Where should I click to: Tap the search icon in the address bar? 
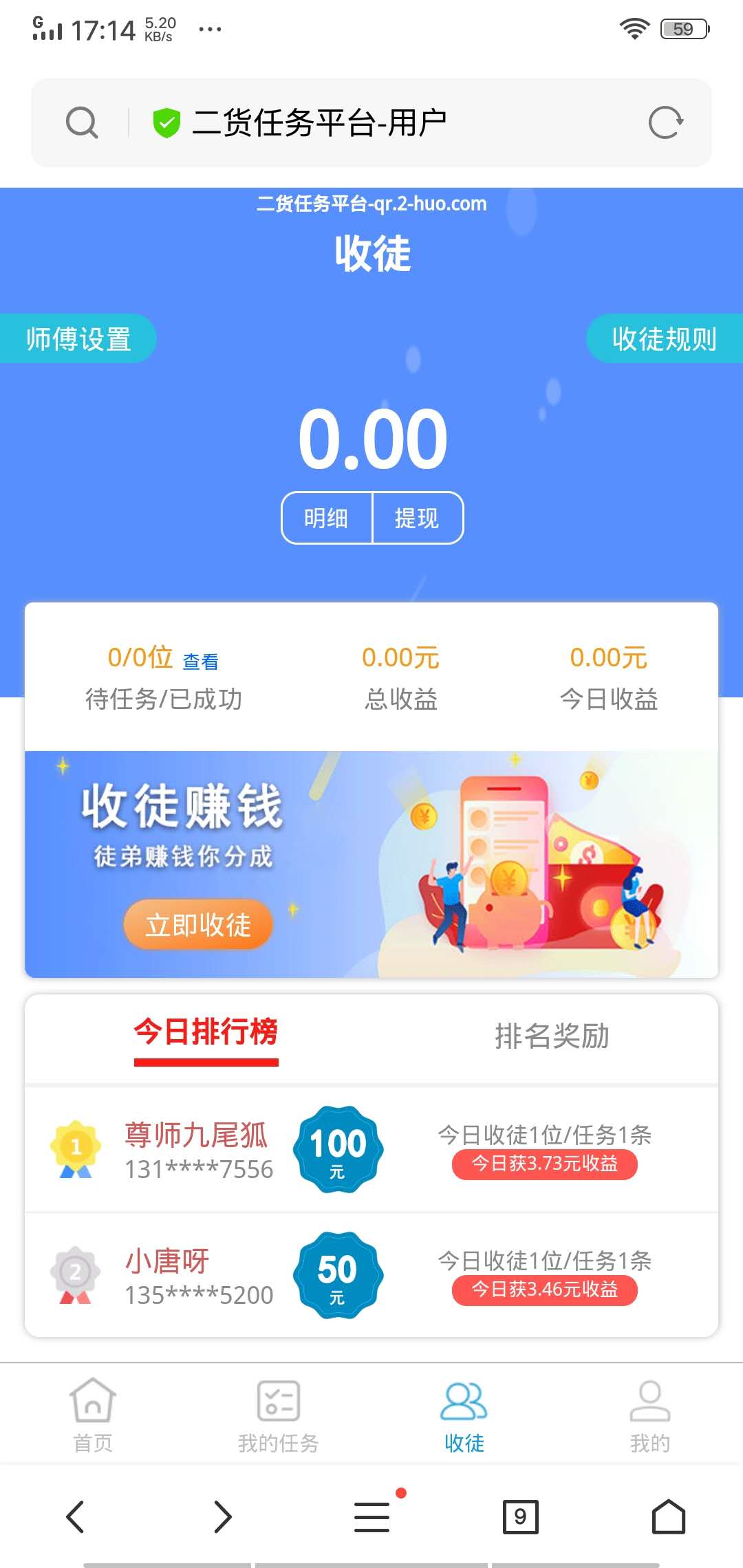[x=82, y=123]
